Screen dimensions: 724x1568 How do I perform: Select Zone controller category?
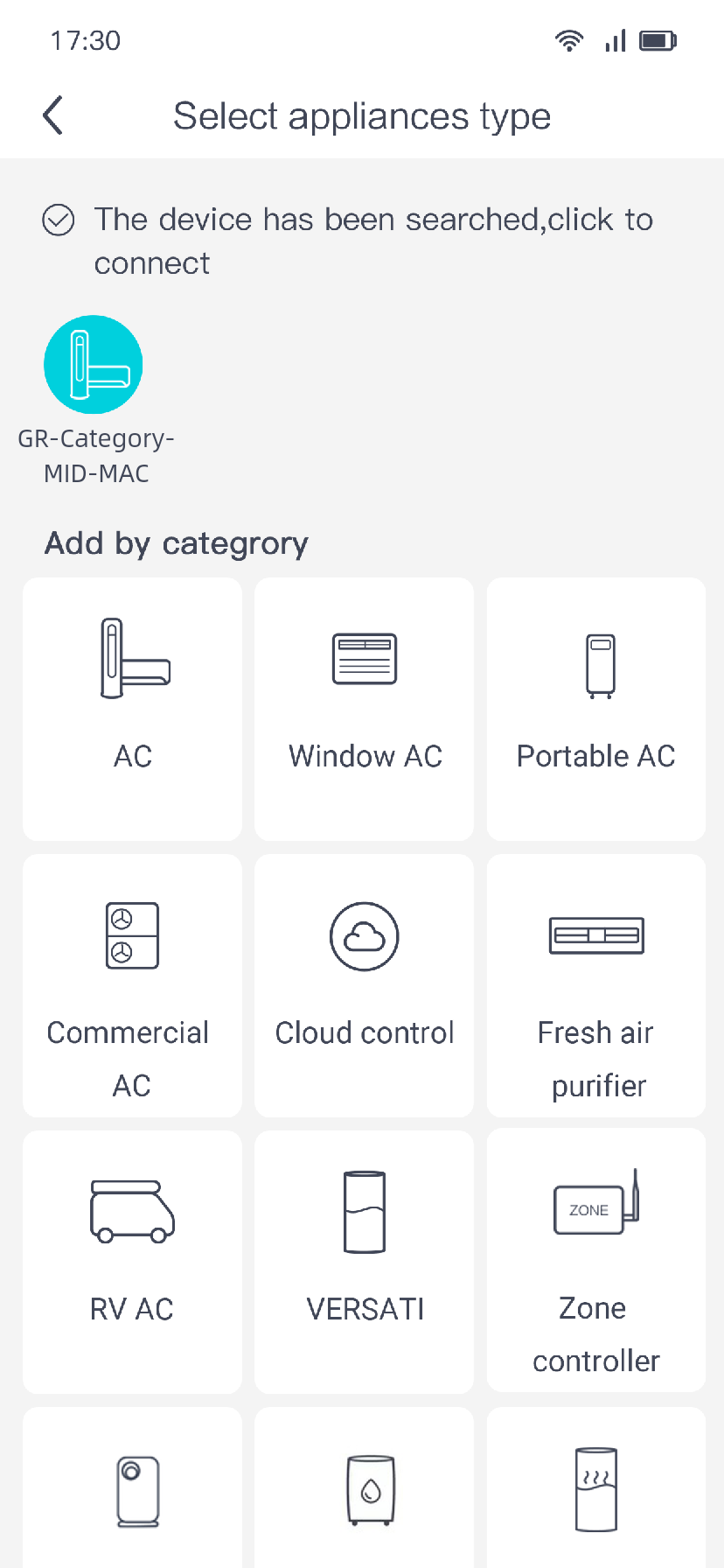click(595, 1261)
